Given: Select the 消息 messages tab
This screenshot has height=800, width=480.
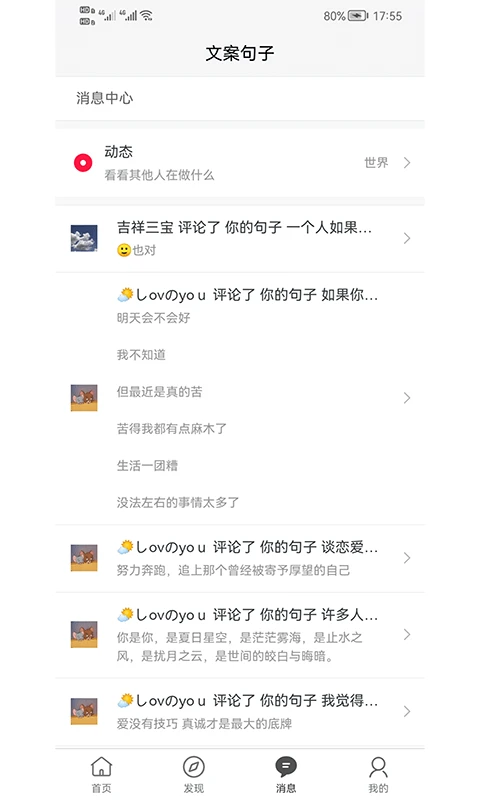Looking at the screenshot, I should 286,774.
